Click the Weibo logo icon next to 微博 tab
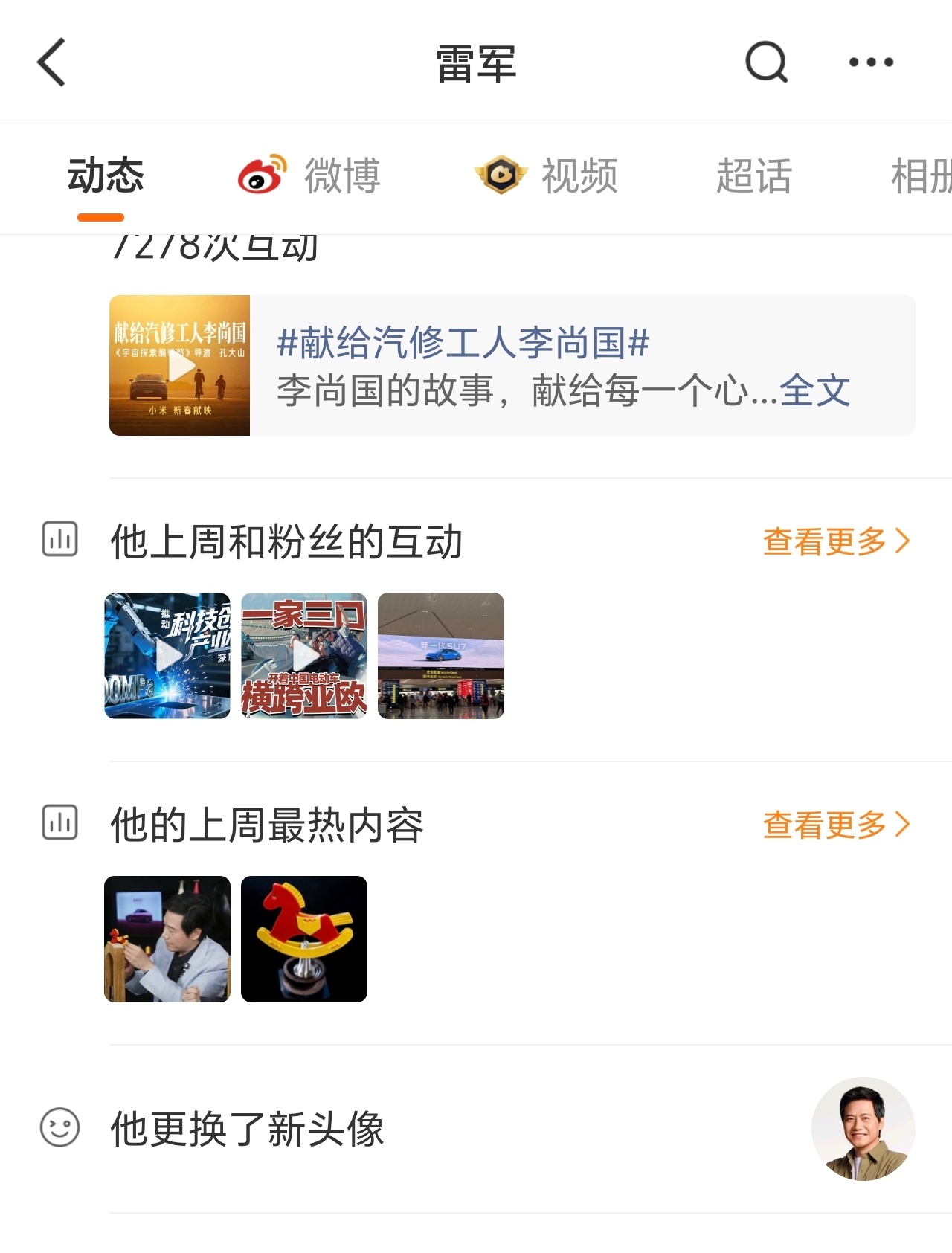This screenshot has width=952, height=1253. [261, 175]
